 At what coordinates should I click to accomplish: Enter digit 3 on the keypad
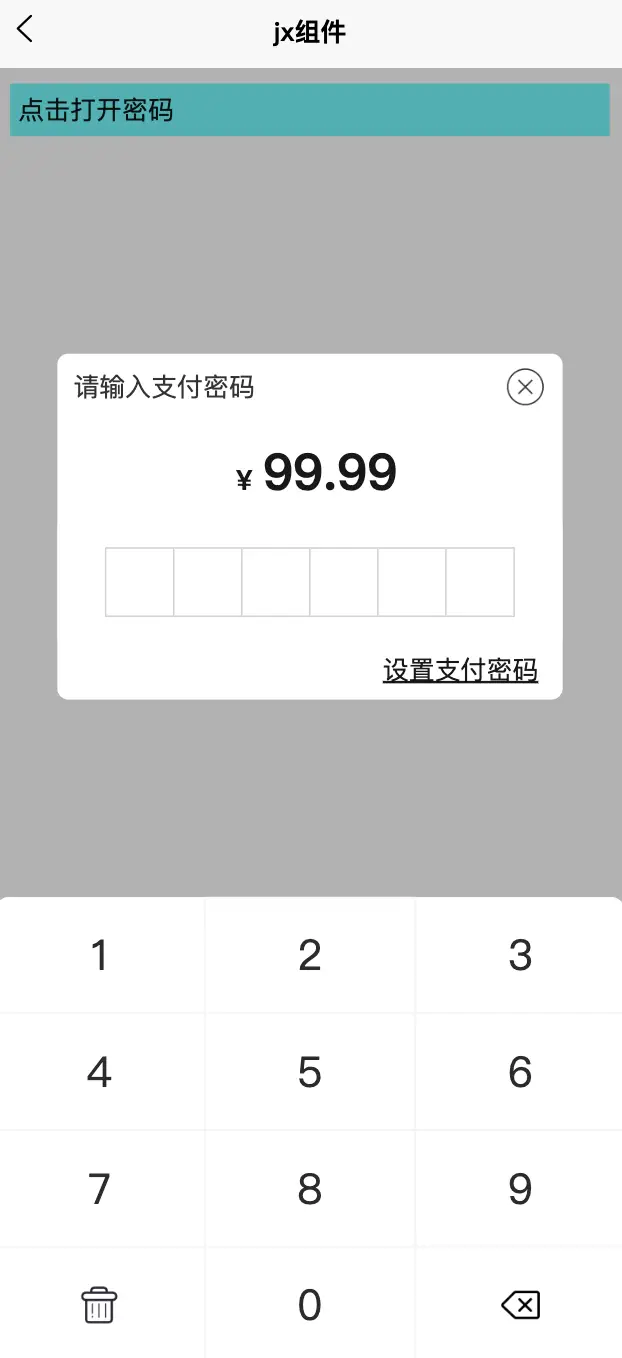click(x=519, y=955)
